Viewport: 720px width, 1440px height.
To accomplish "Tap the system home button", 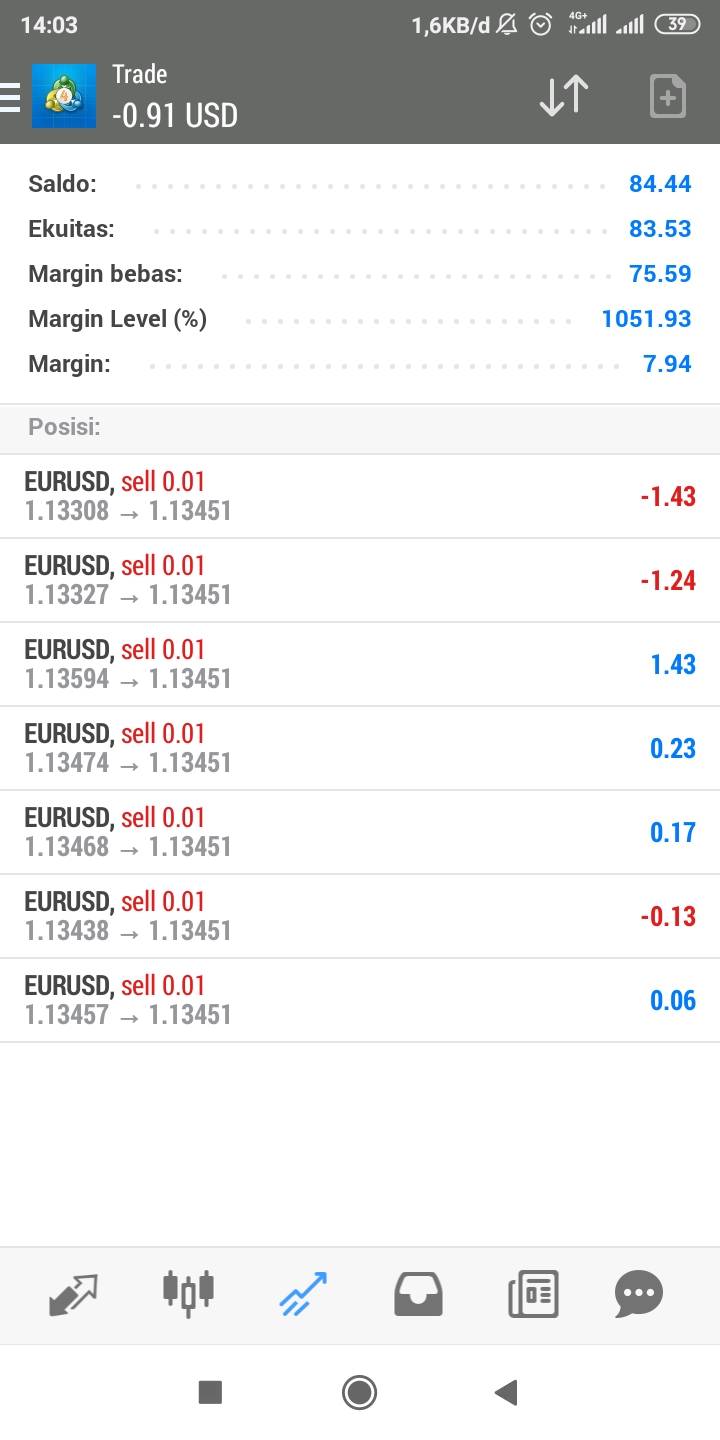I will [x=359, y=1392].
